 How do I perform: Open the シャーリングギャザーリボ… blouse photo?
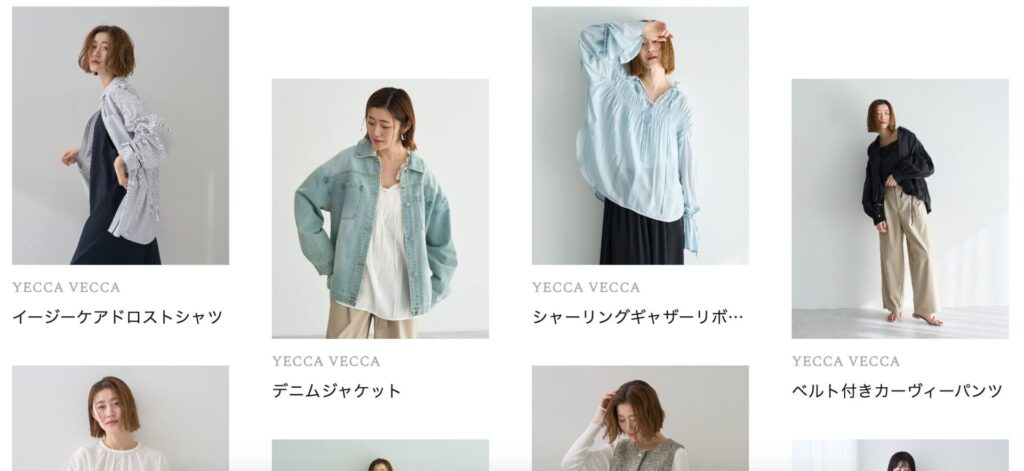[x=640, y=136]
